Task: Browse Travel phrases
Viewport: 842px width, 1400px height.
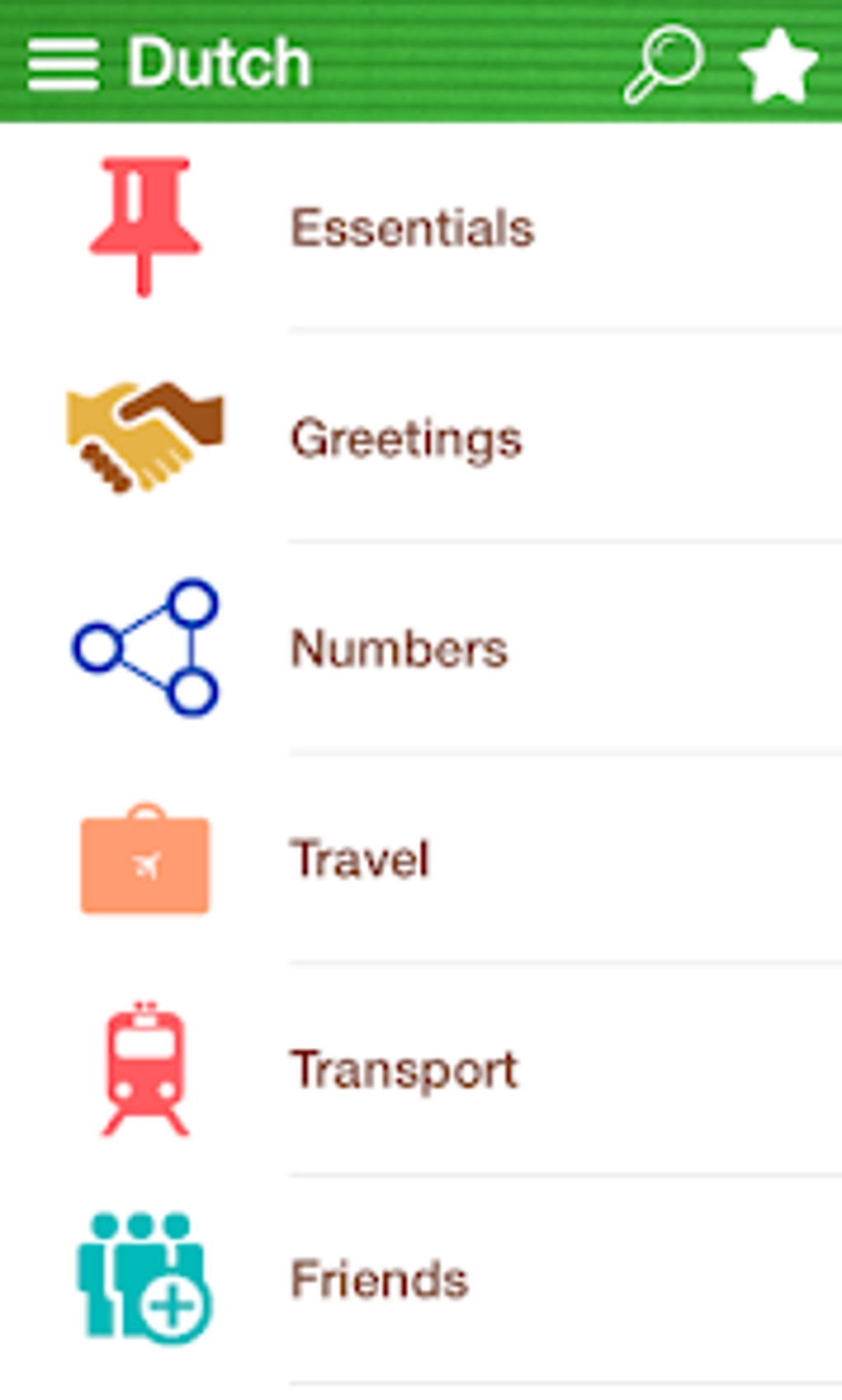Action: 360,858
